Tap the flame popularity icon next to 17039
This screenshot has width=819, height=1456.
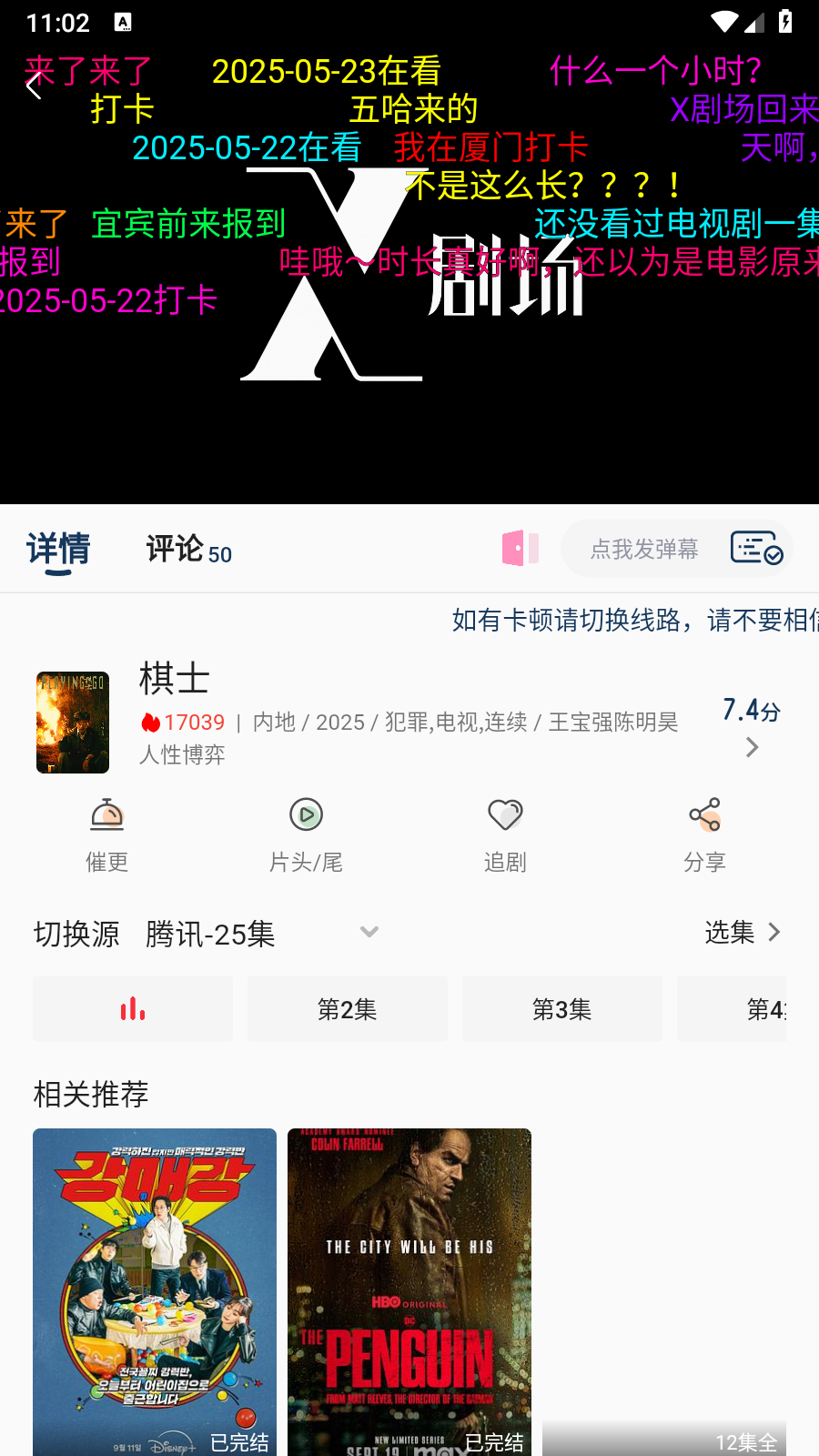pos(150,722)
